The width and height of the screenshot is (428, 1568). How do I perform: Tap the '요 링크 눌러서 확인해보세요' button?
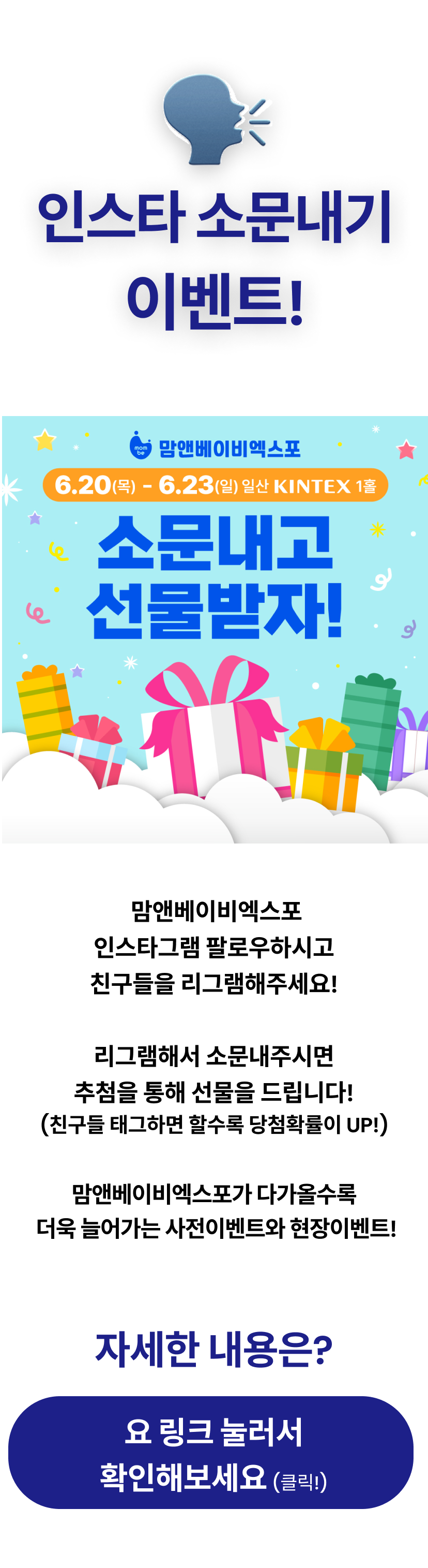point(211,1454)
